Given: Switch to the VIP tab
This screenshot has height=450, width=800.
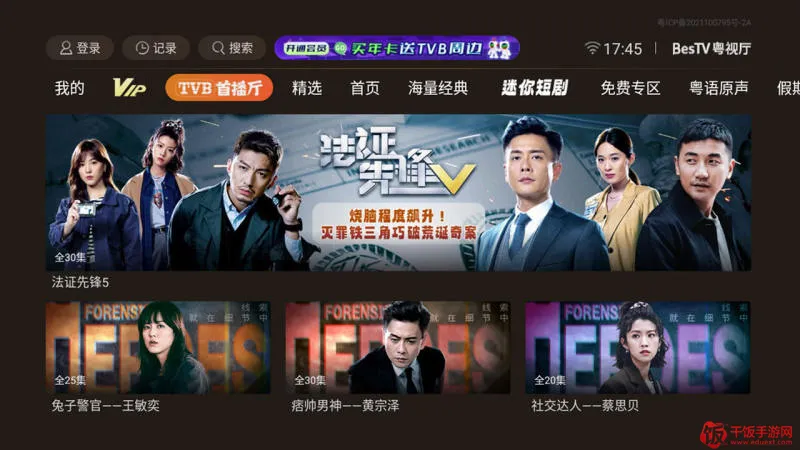Looking at the screenshot, I should coord(129,88).
